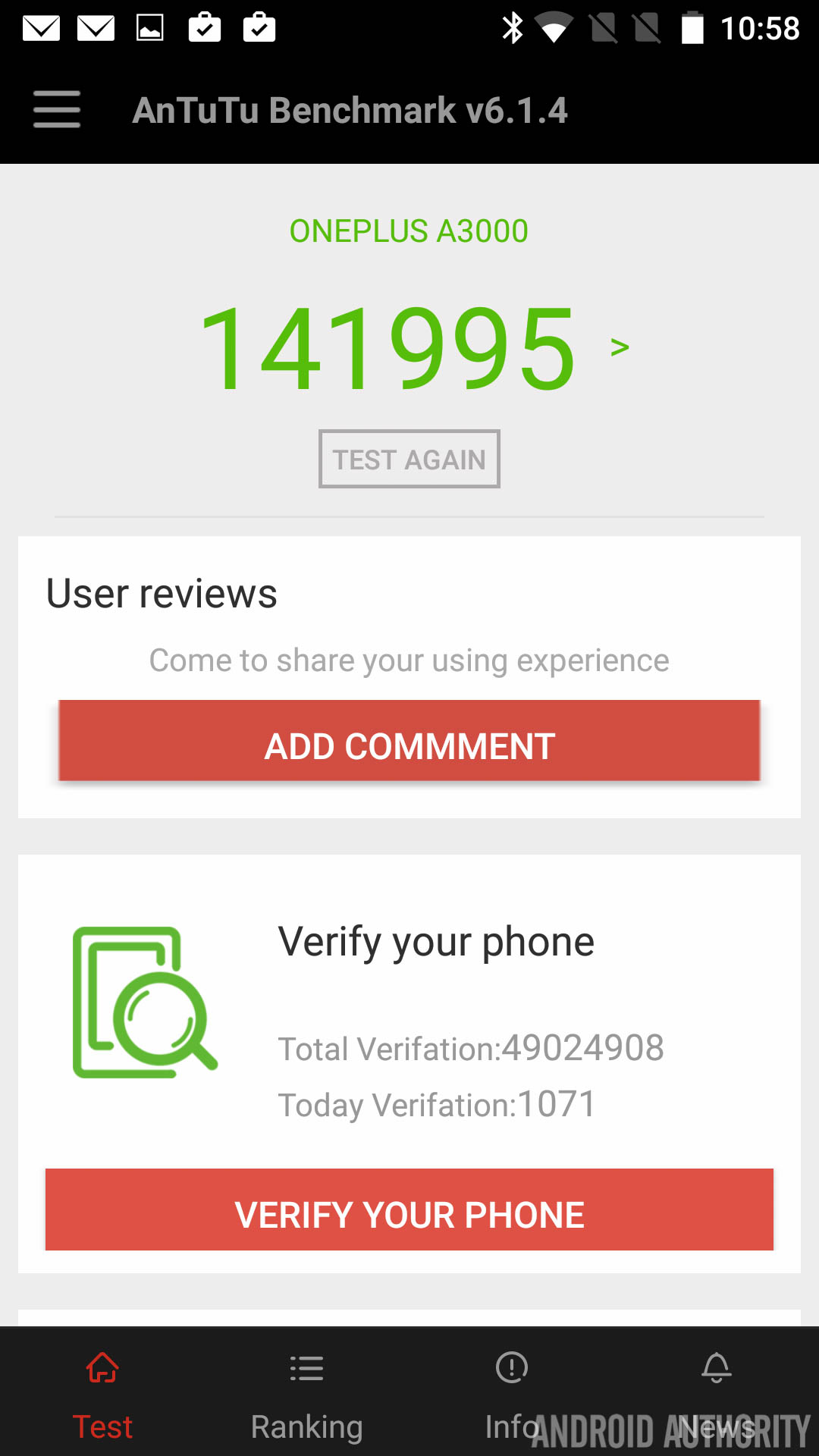The height and width of the screenshot is (1456, 819).
Task: Tap the TEST AGAIN button
Action: tap(409, 460)
